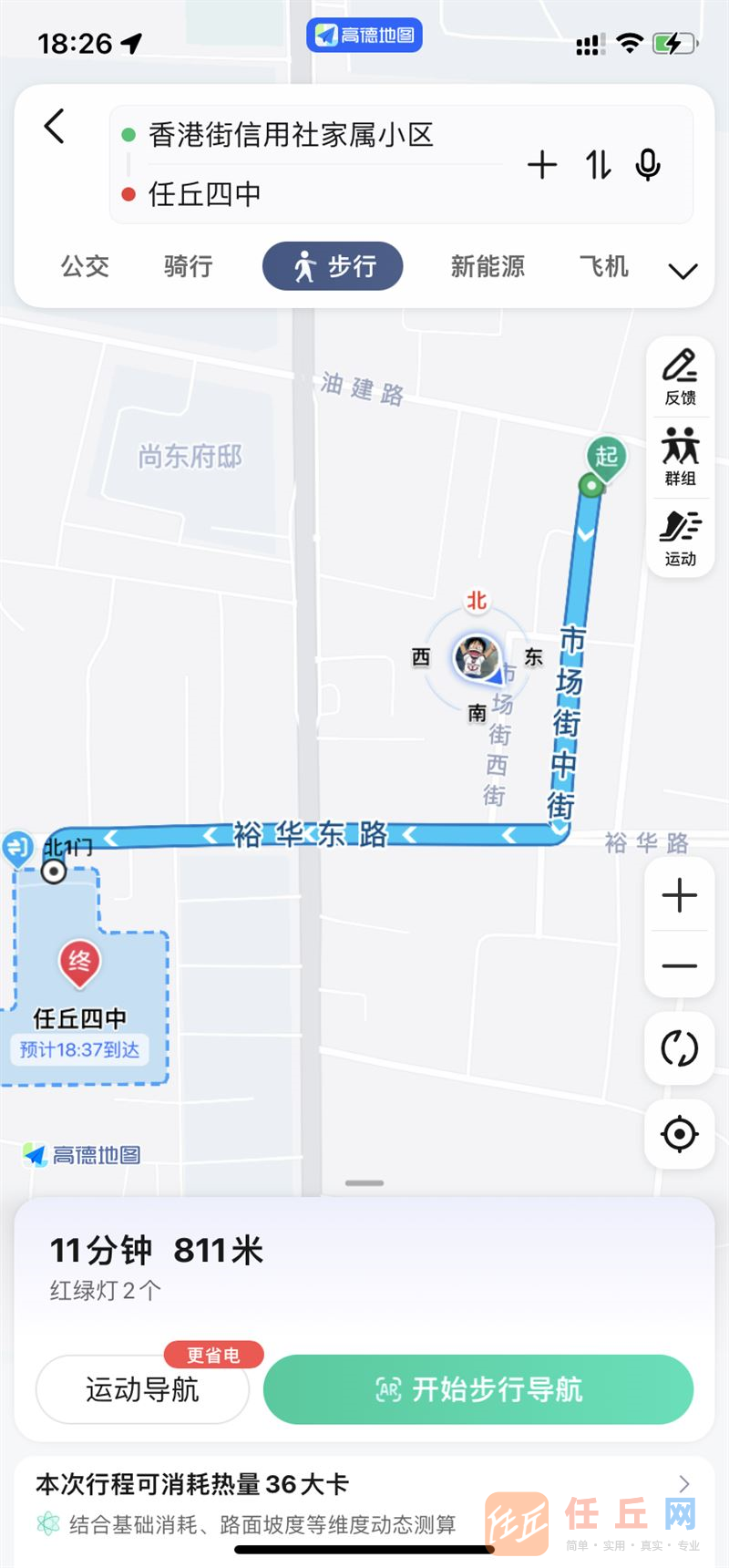The image size is (729, 1568).
Task: Add a waypoint with the plus icon
Action: click(x=542, y=164)
